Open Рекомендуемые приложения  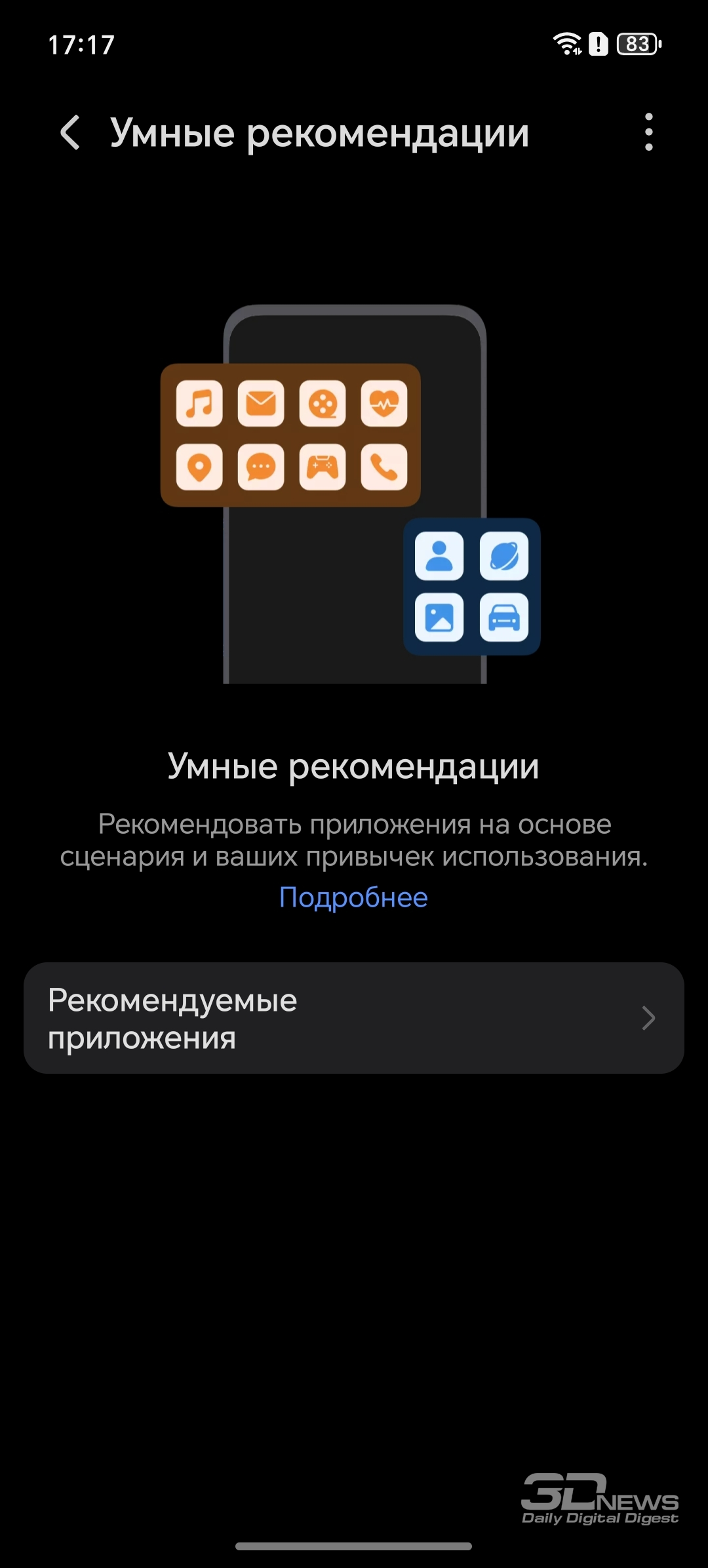(353, 1018)
